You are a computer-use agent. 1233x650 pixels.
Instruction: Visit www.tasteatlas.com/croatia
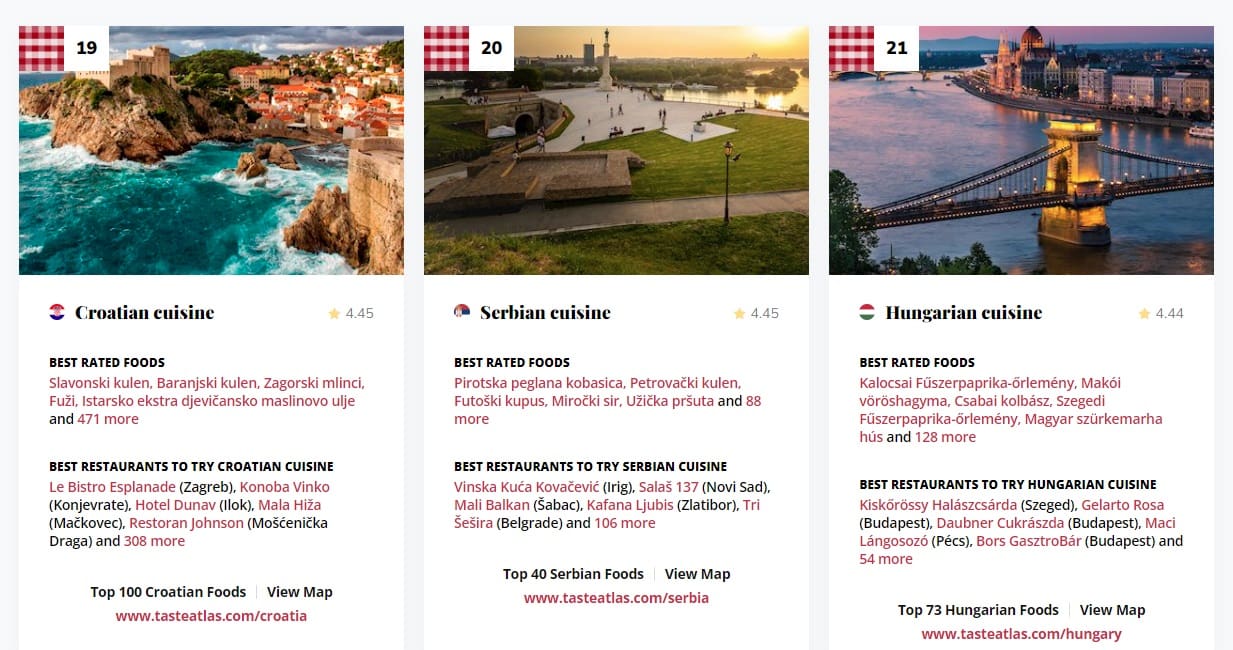point(211,616)
